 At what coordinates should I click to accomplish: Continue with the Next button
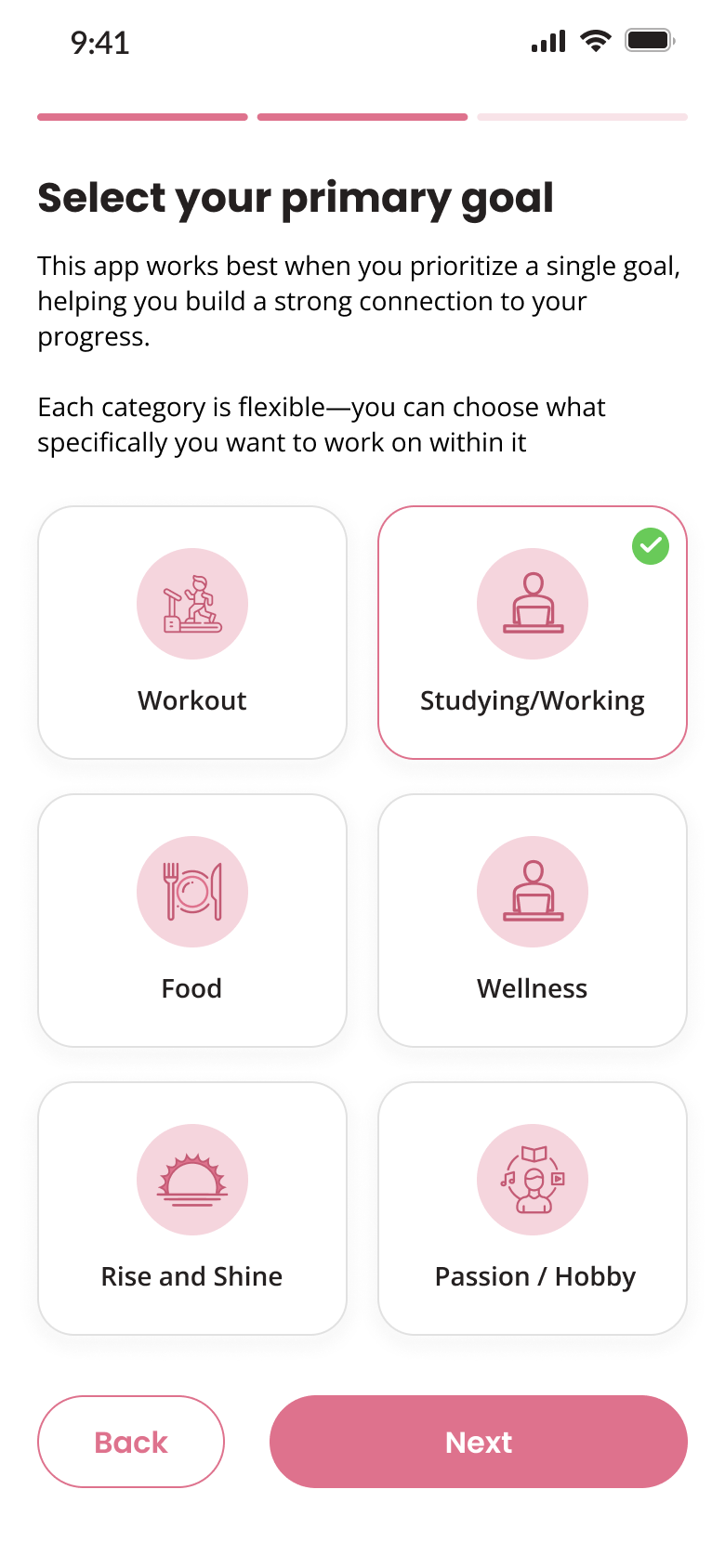478,1442
